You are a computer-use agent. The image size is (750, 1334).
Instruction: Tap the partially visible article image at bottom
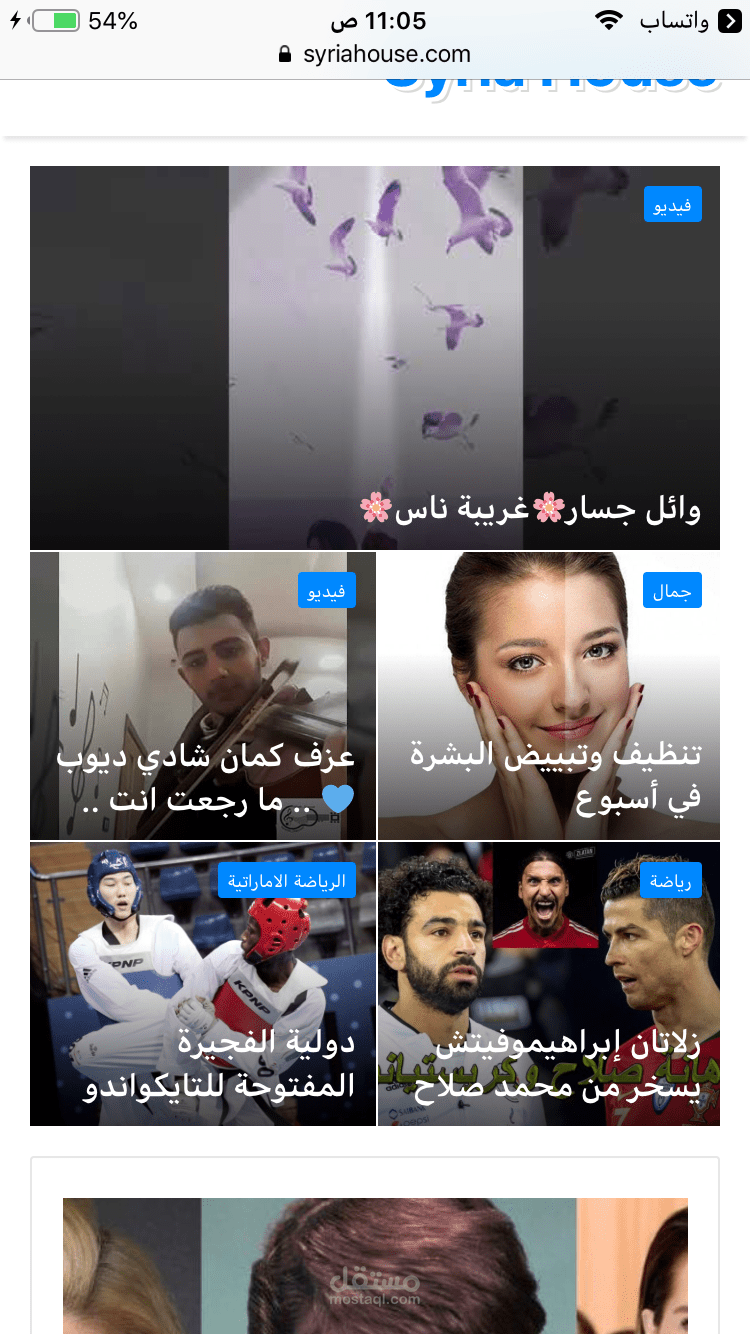point(375,1265)
